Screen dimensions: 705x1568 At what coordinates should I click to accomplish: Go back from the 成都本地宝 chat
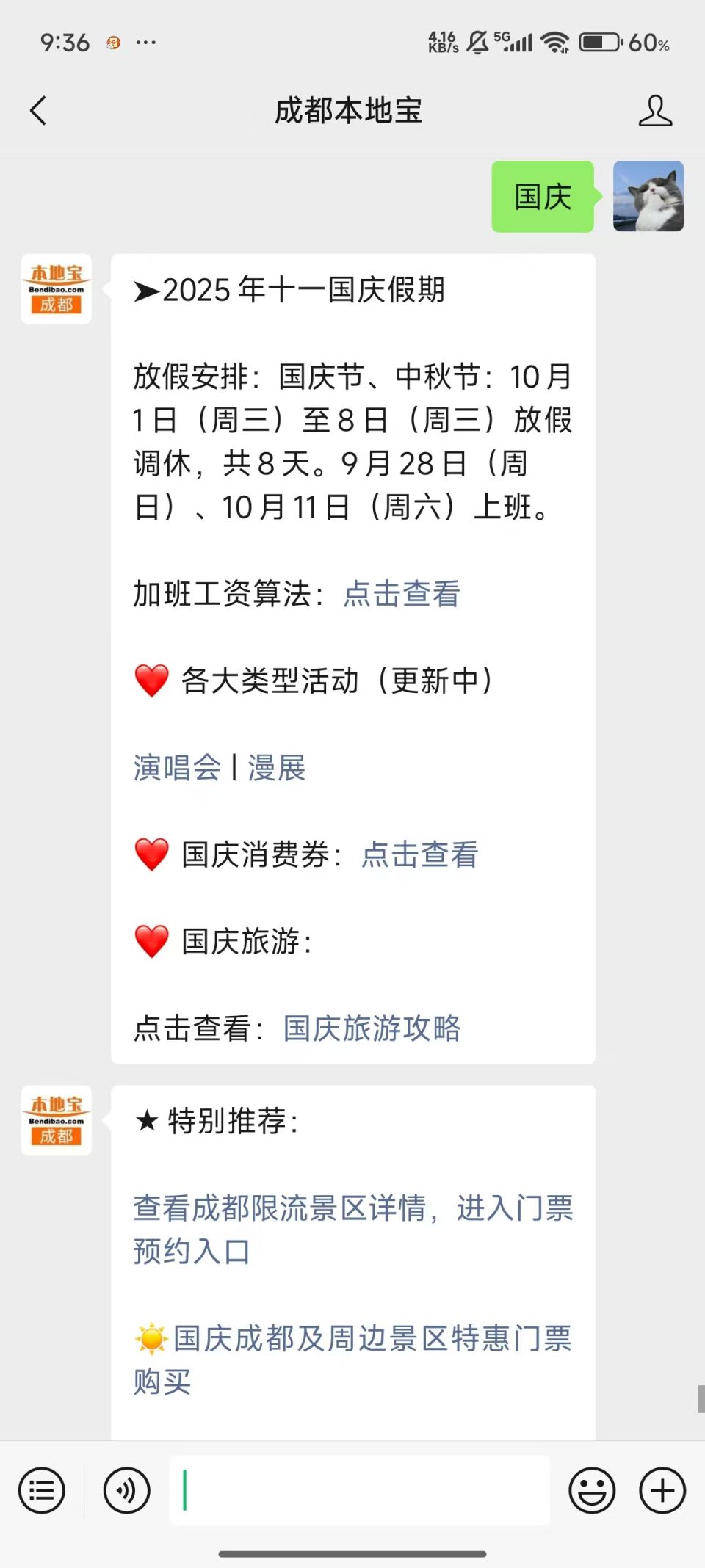(x=38, y=111)
